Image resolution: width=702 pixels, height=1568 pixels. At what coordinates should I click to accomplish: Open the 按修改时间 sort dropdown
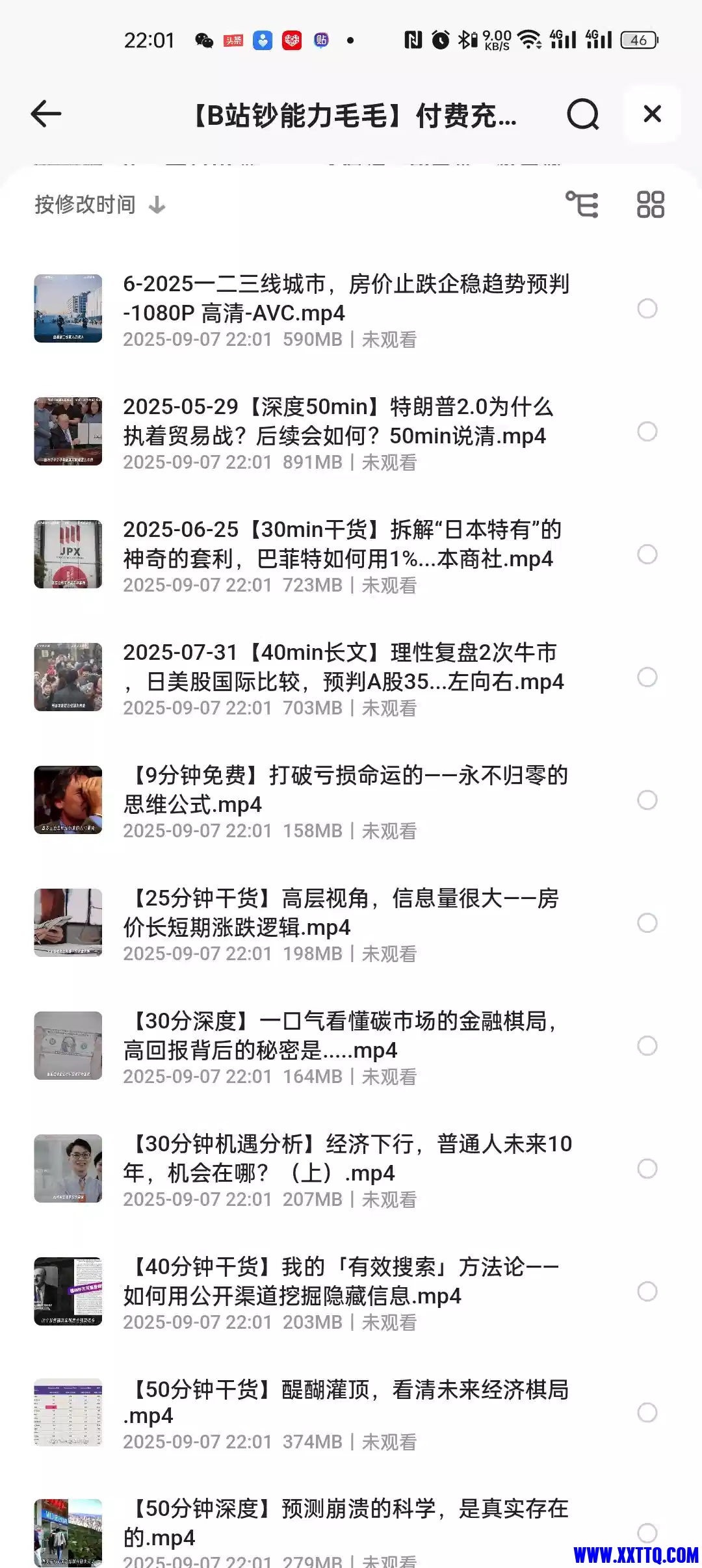tap(84, 204)
